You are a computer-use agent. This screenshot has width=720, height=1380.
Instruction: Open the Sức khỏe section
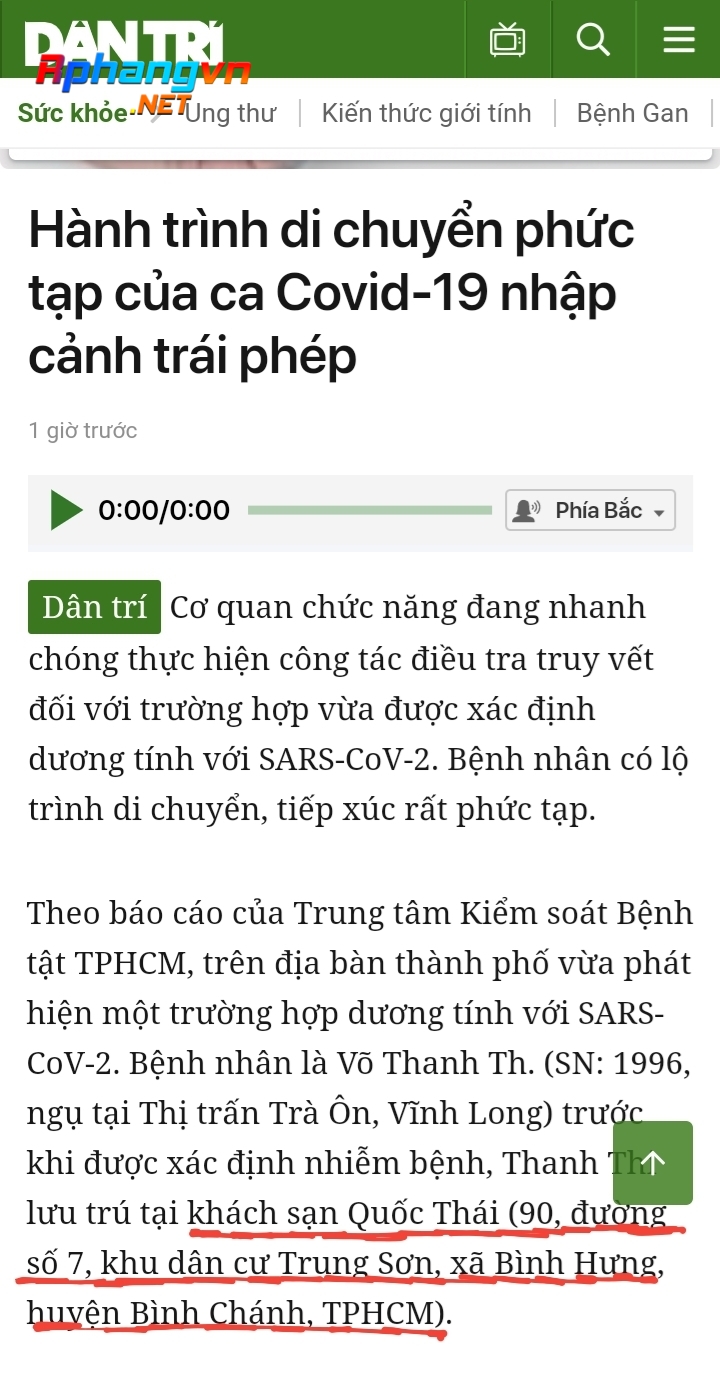[x=72, y=113]
